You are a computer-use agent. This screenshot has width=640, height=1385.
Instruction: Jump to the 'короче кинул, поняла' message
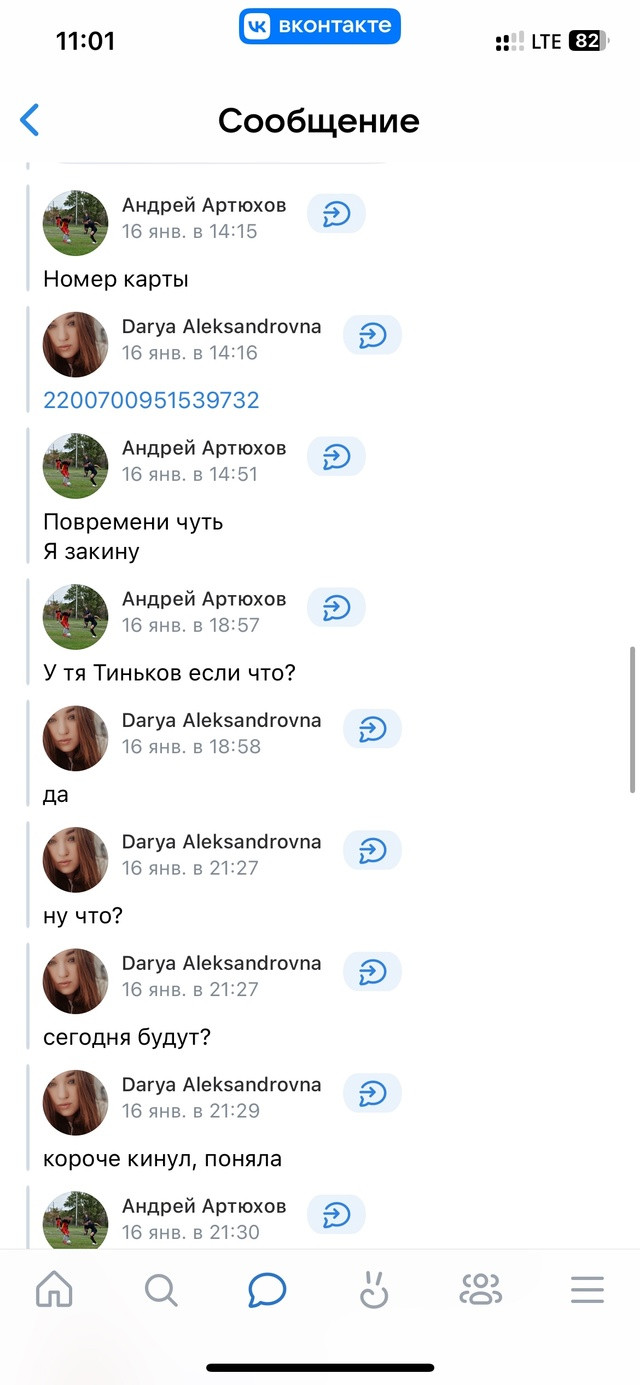pyautogui.click(x=372, y=1093)
